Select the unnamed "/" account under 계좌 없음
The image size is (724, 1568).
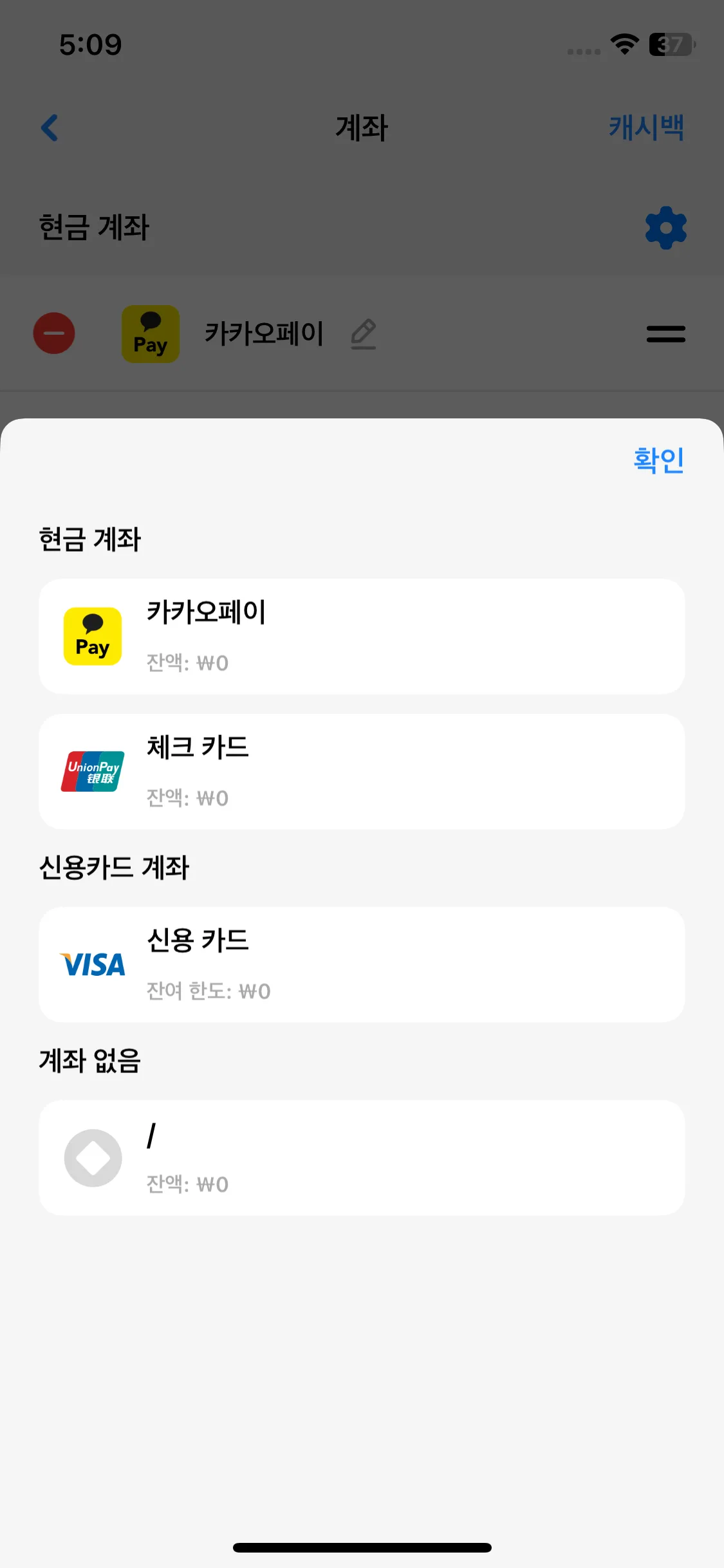pyautogui.click(x=362, y=1157)
